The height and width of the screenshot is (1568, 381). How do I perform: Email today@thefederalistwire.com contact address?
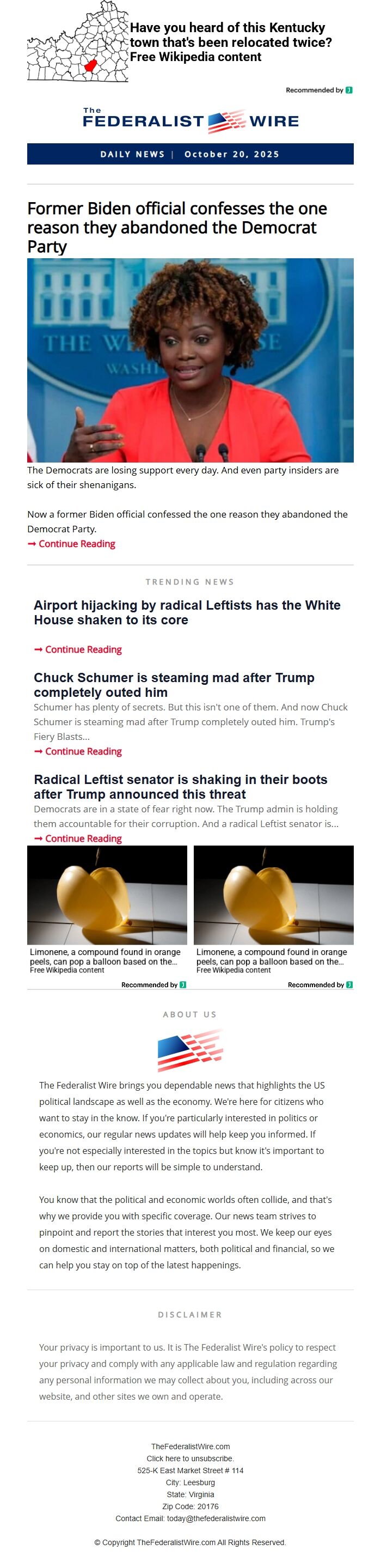tap(216, 1518)
